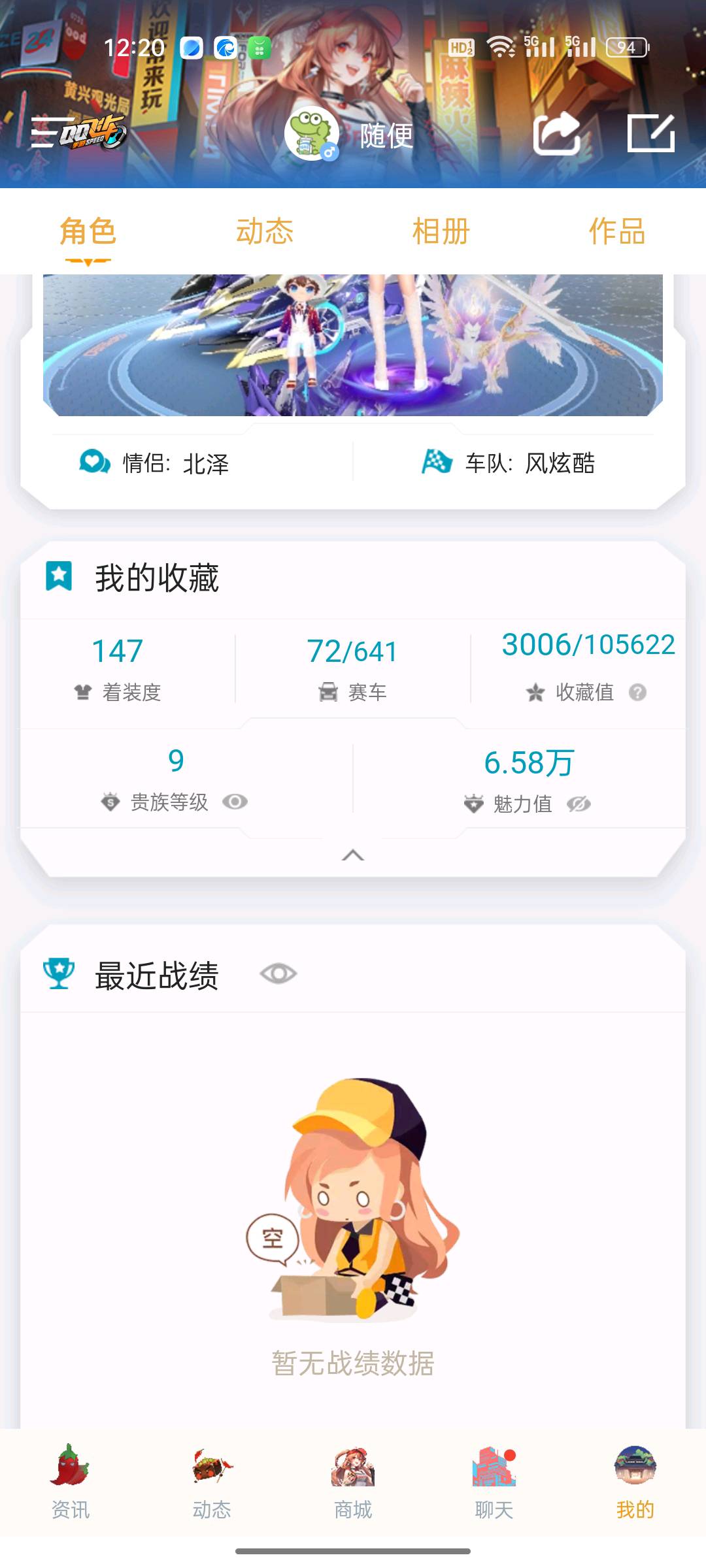Show help for 收藏值
This screenshot has height=1568, width=706.
pyautogui.click(x=637, y=693)
